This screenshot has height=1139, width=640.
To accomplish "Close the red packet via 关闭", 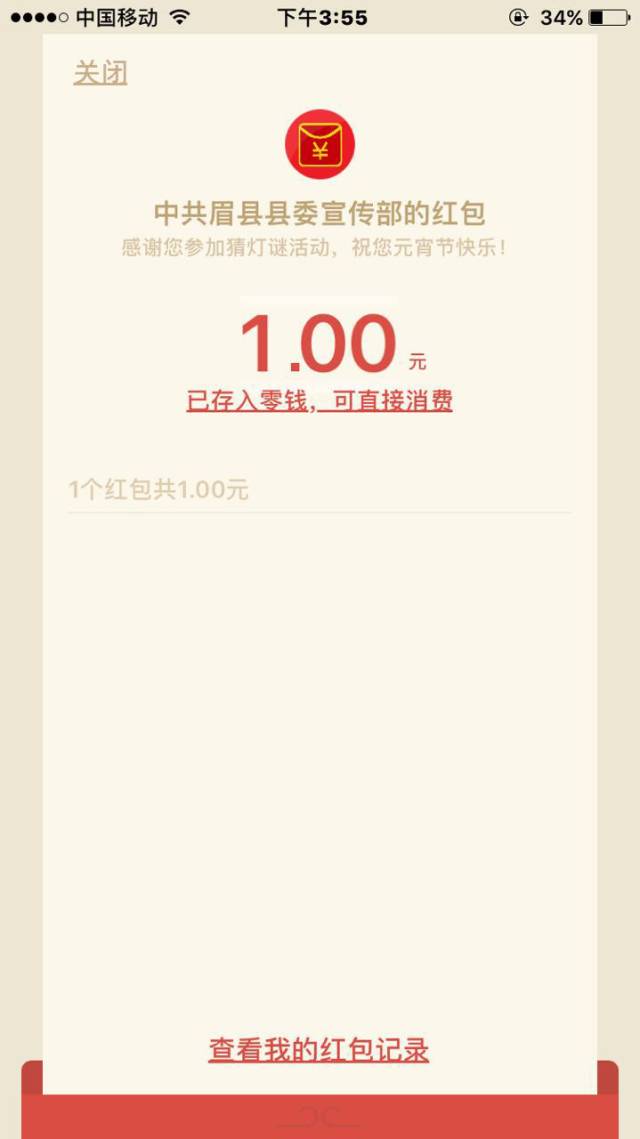I will (x=100, y=73).
